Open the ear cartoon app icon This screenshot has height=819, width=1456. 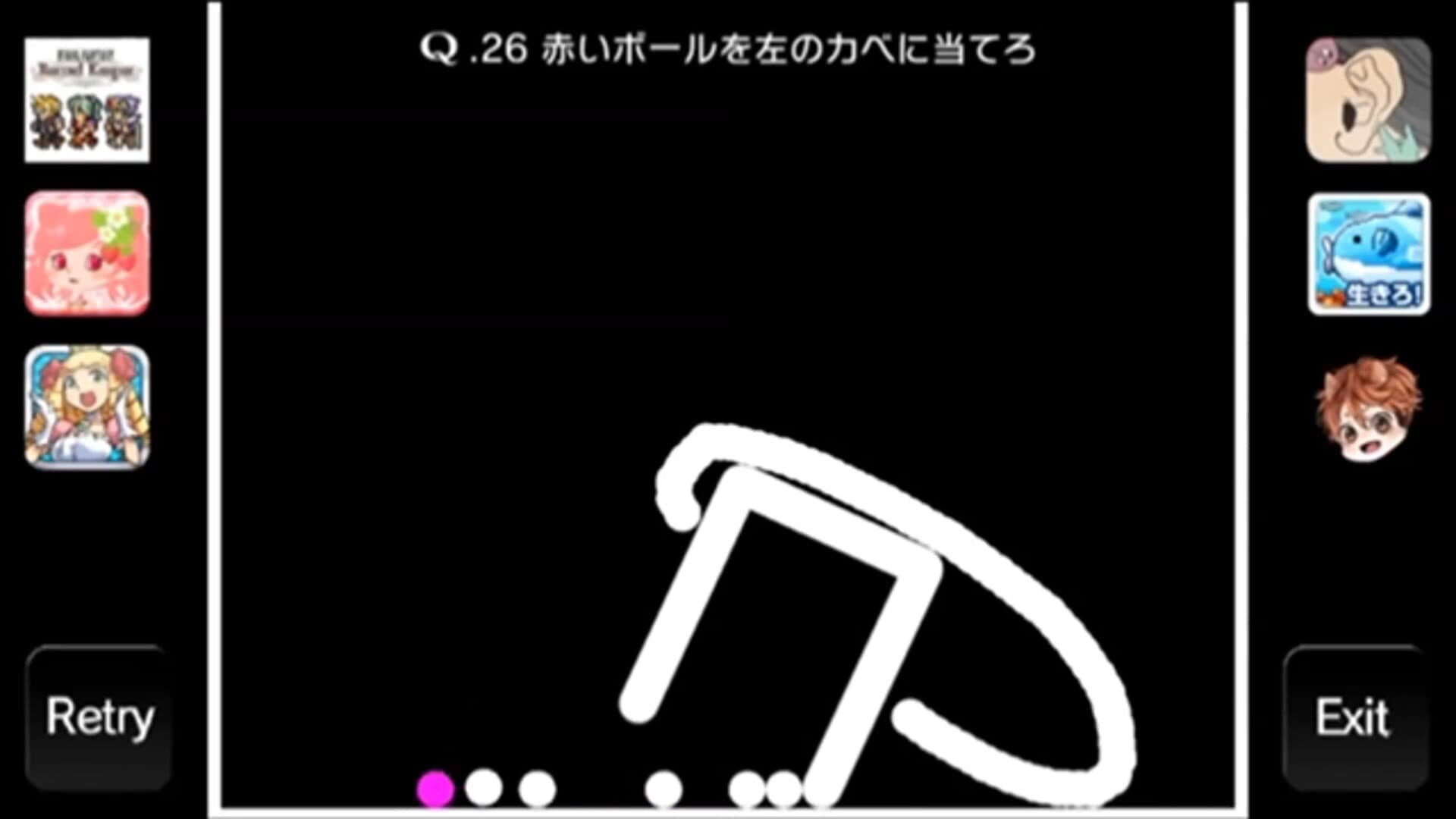click(1368, 100)
